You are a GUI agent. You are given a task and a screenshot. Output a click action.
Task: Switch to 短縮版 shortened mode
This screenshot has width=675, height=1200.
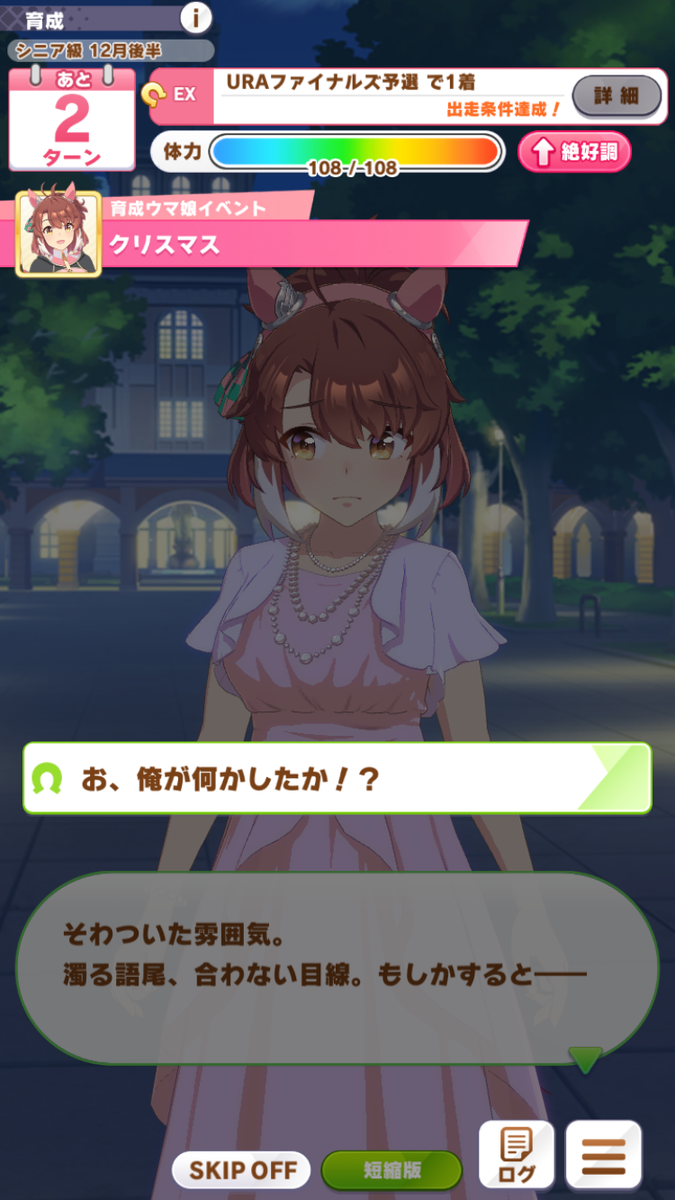click(x=392, y=1169)
